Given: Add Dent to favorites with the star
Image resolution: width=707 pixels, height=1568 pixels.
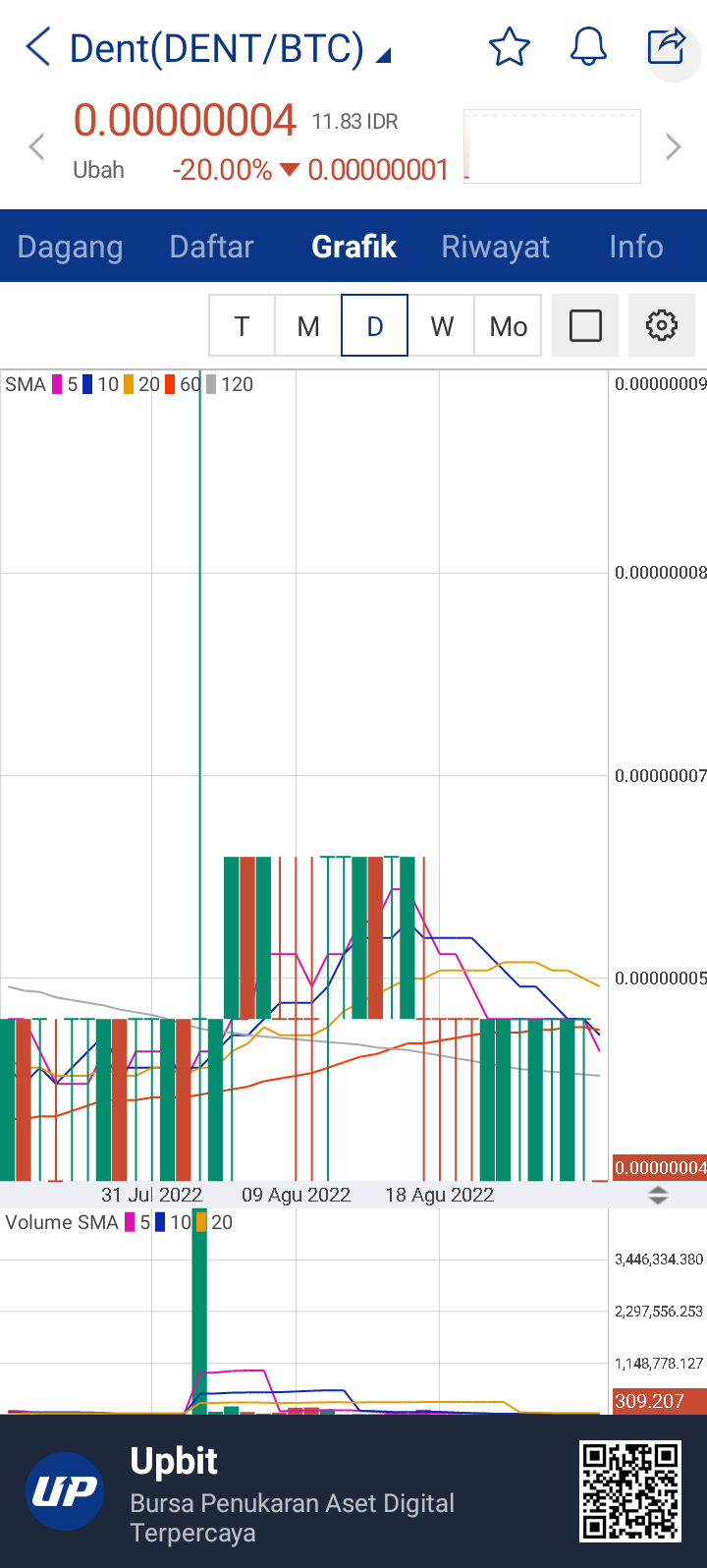Looking at the screenshot, I should (x=509, y=47).
